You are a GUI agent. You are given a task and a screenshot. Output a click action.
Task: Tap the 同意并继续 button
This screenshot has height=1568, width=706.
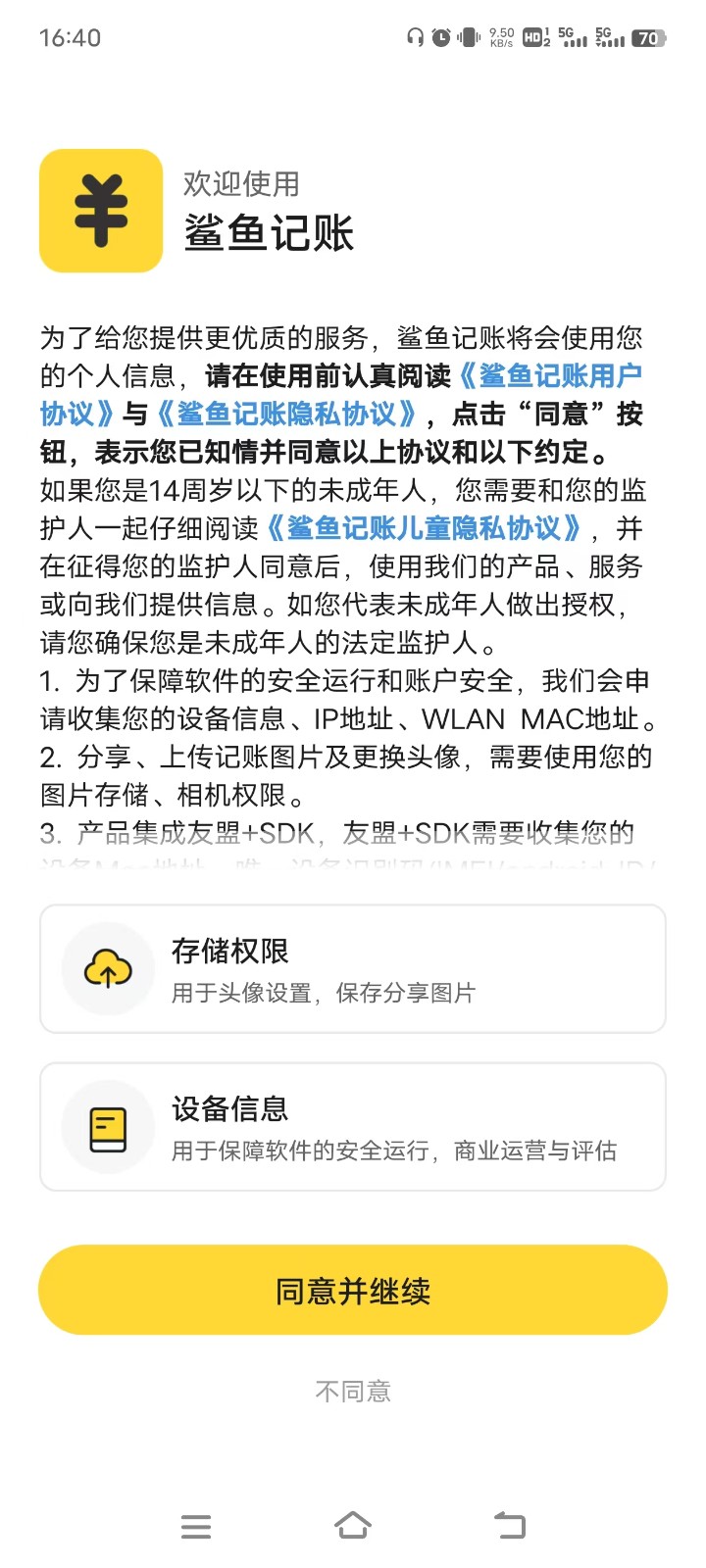click(x=353, y=1290)
